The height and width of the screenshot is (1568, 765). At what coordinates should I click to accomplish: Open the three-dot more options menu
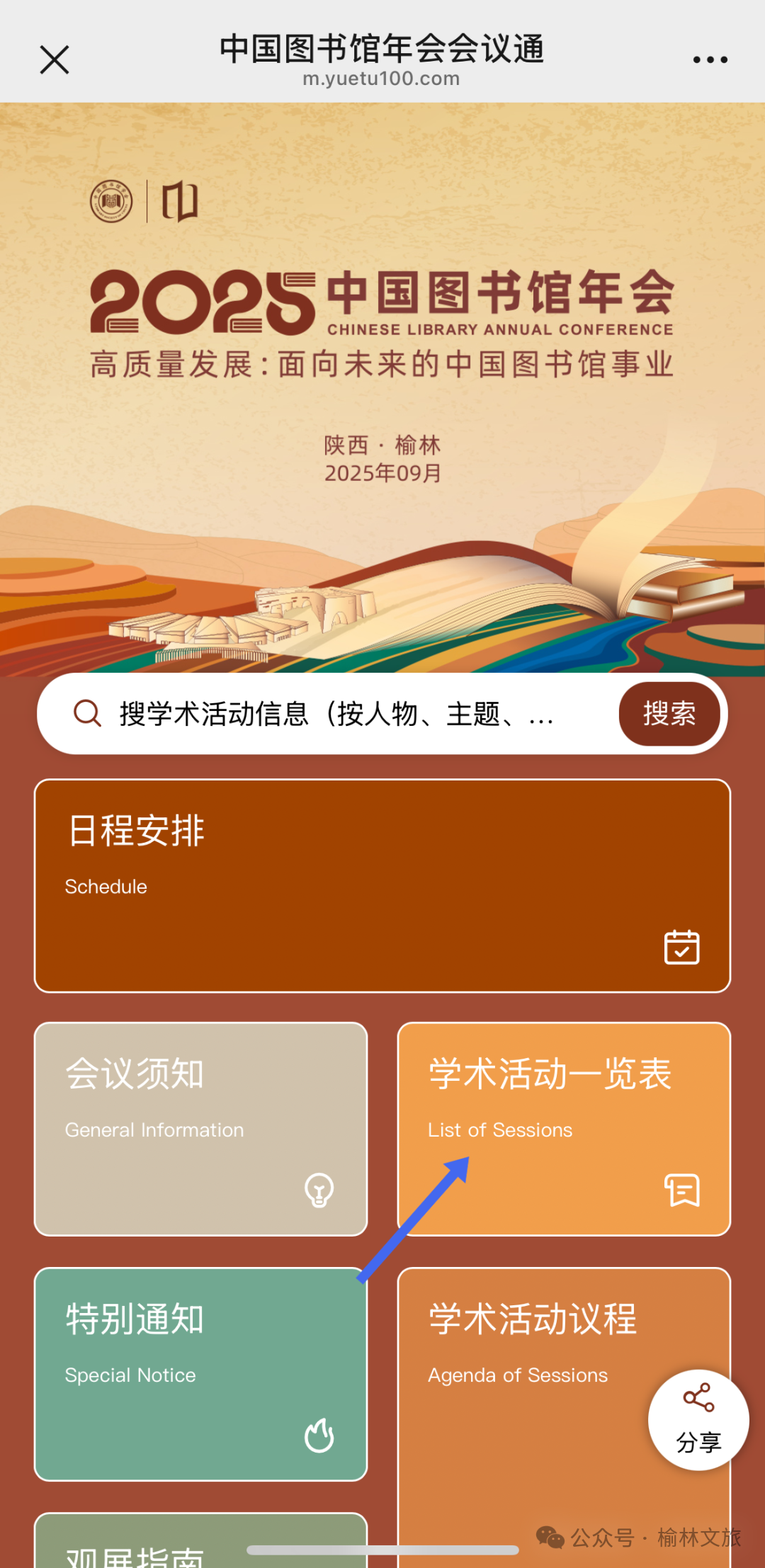pos(710,60)
